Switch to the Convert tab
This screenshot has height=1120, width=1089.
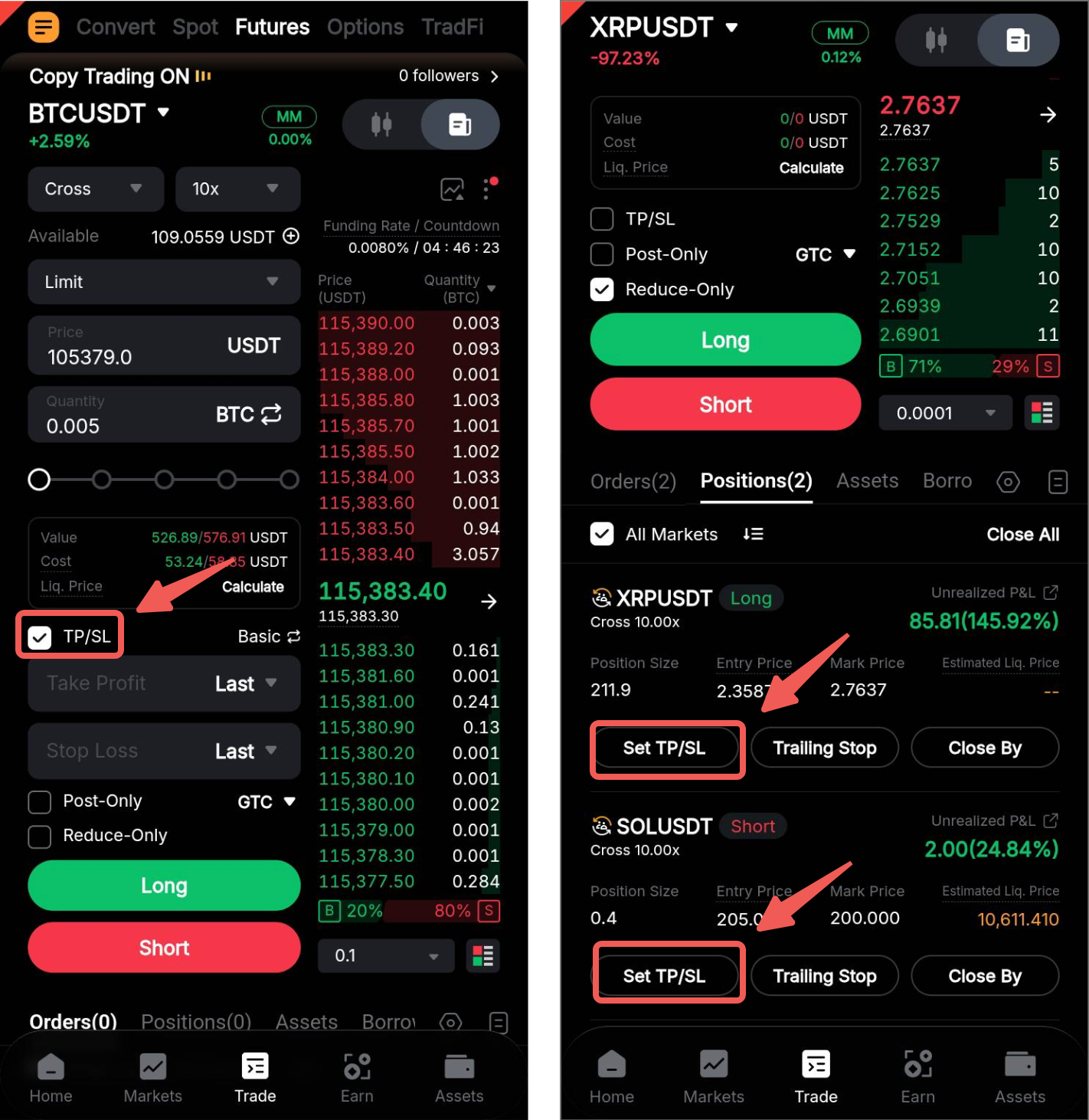point(116,28)
